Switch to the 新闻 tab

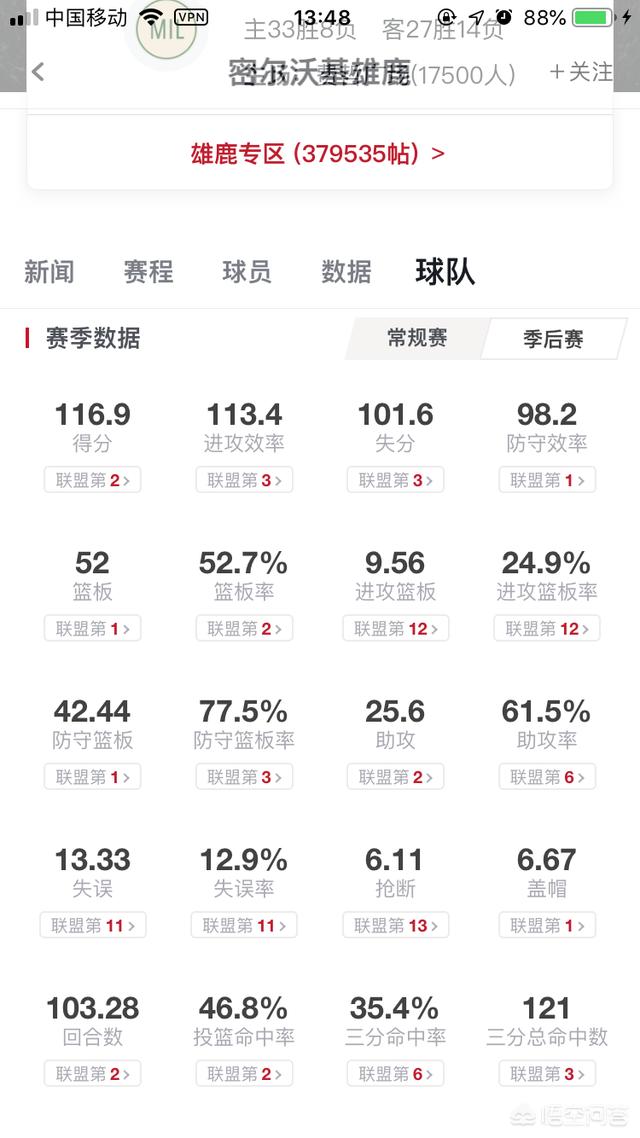49,272
